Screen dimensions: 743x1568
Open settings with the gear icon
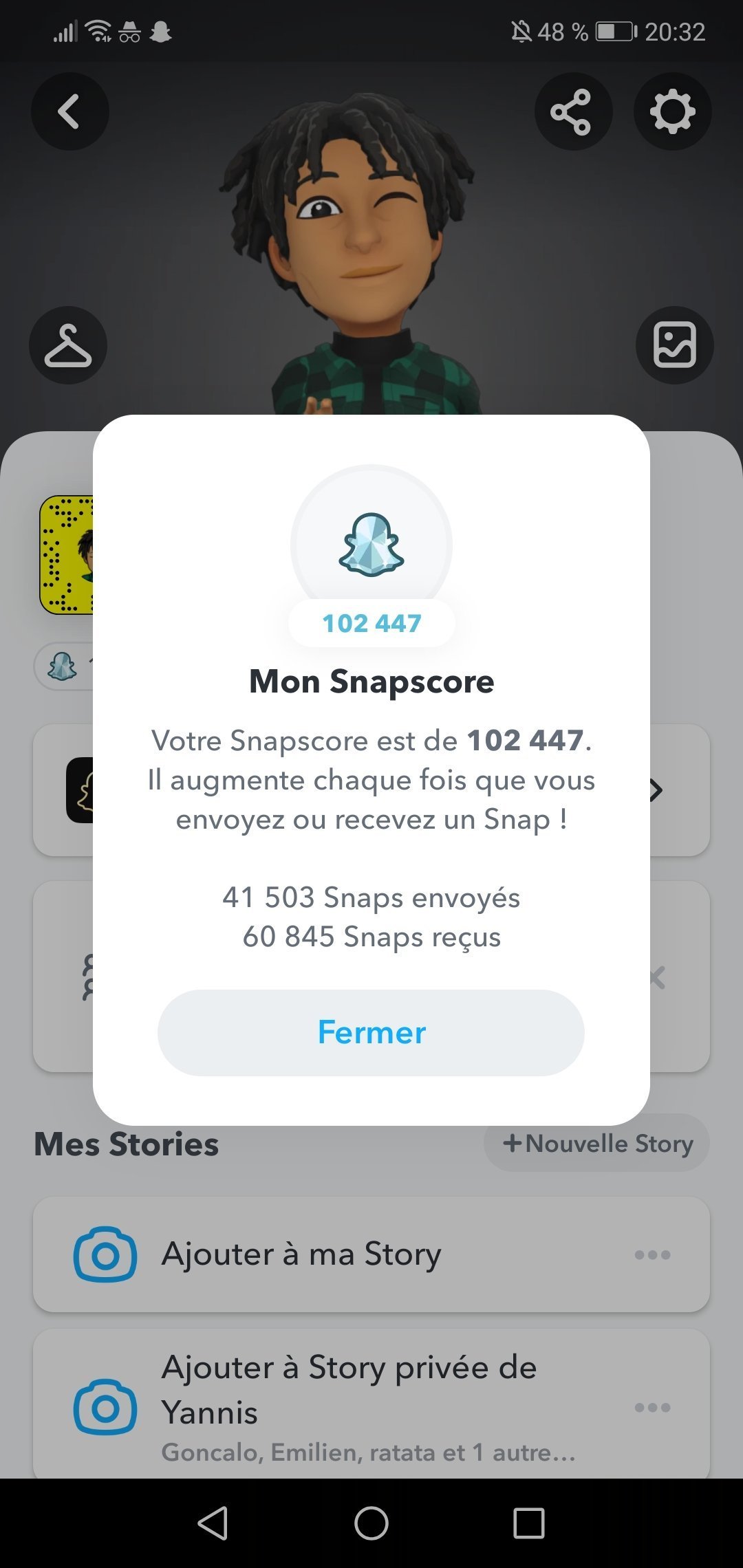(x=672, y=111)
